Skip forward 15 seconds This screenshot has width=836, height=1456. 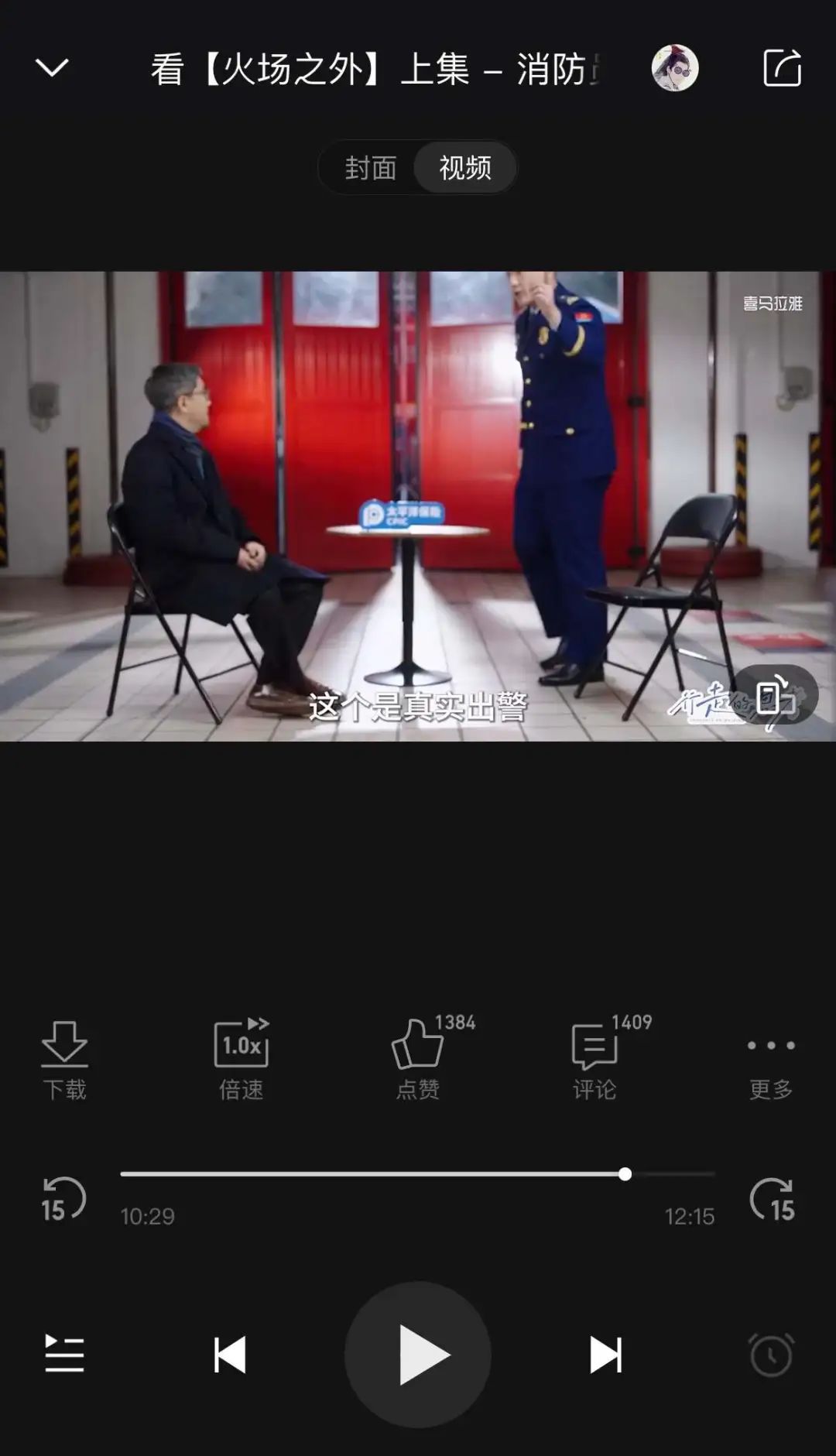[773, 1200]
